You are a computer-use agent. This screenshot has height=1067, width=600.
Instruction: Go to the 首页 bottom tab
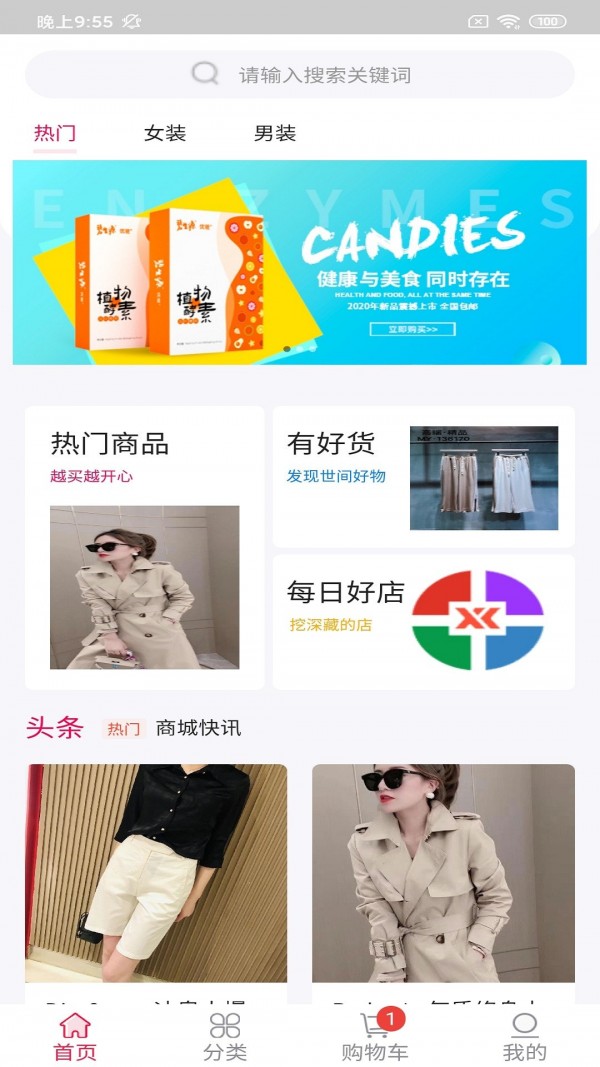(75, 1037)
